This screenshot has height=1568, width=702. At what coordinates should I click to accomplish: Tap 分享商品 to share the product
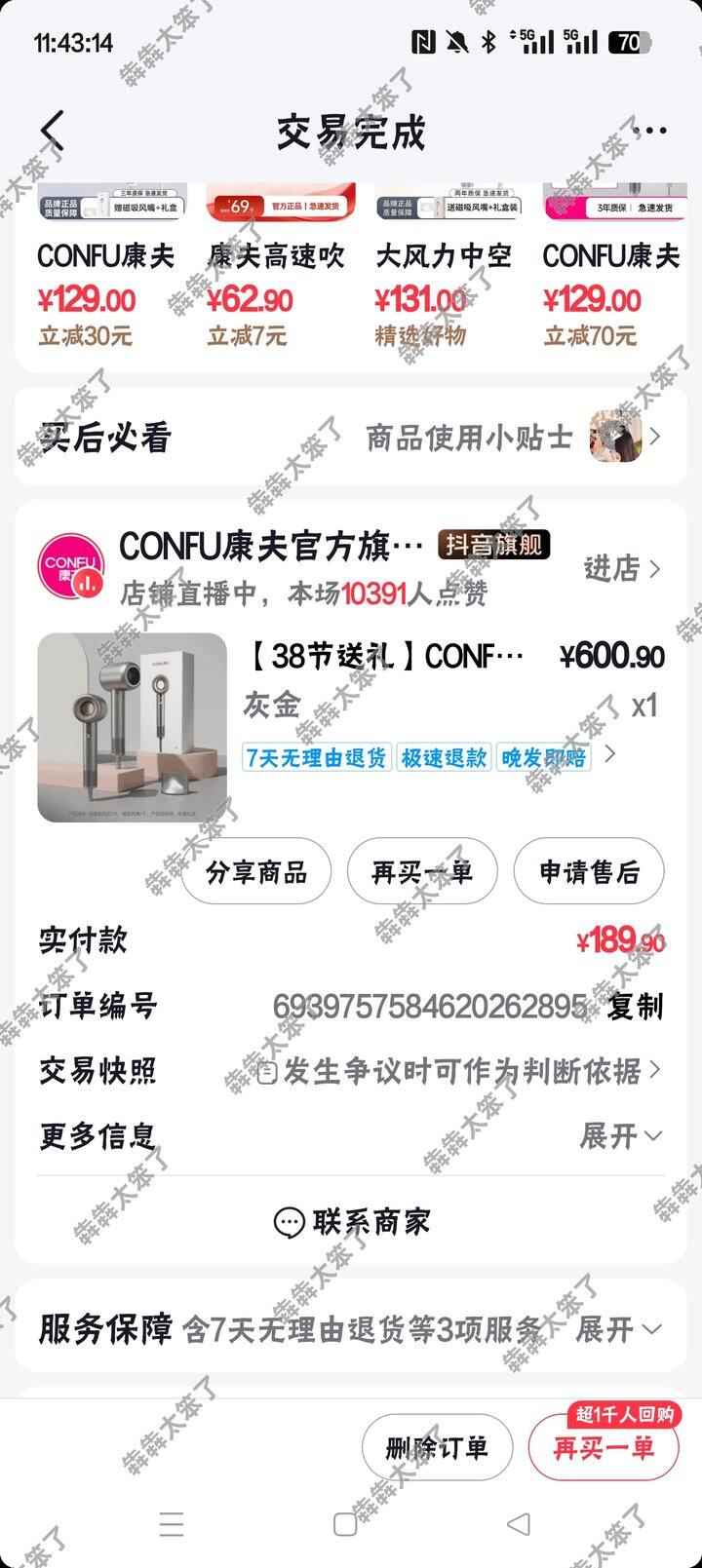pyautogui.click(x=256, y=871)
